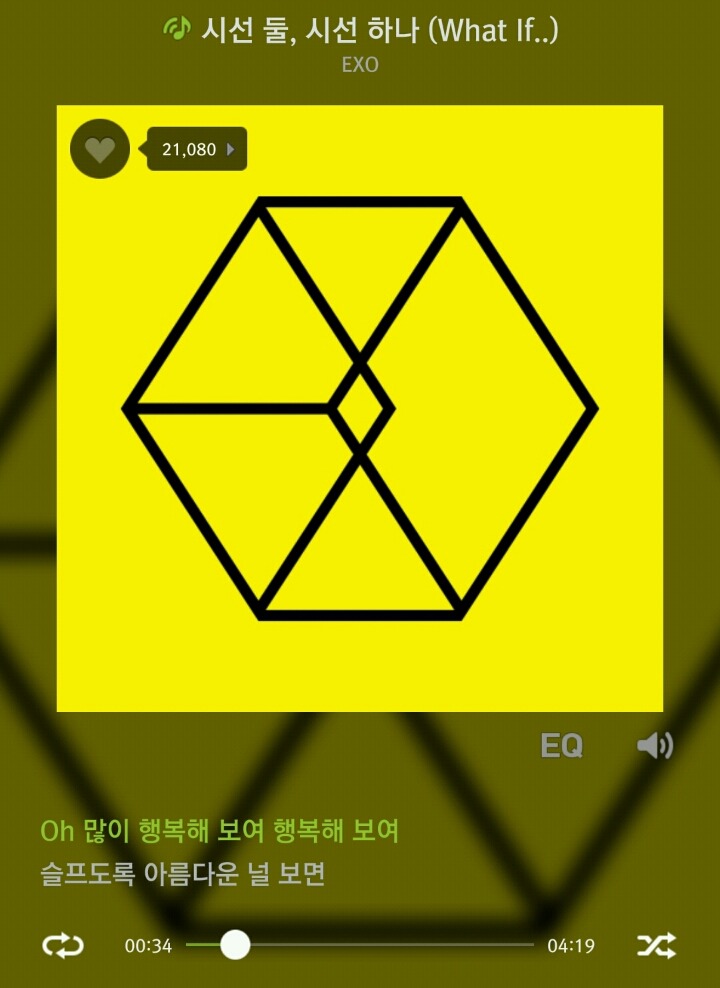Toggle shuffle playback
Viewport: 720px width, 988px height.
(x=656, y=945)
